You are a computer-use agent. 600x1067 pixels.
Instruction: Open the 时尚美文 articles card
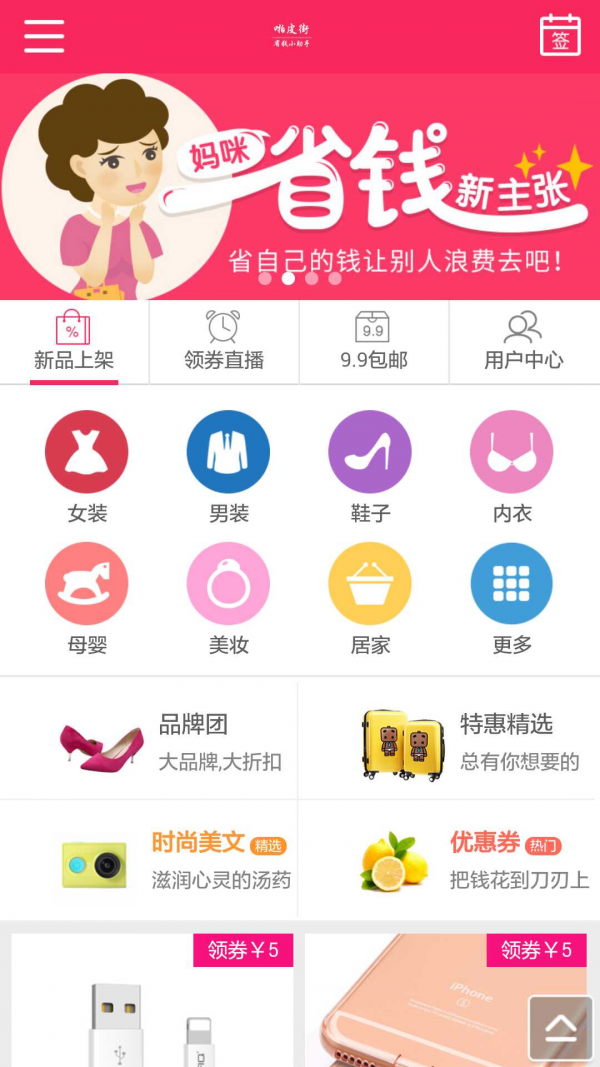[x=150, y=860]
